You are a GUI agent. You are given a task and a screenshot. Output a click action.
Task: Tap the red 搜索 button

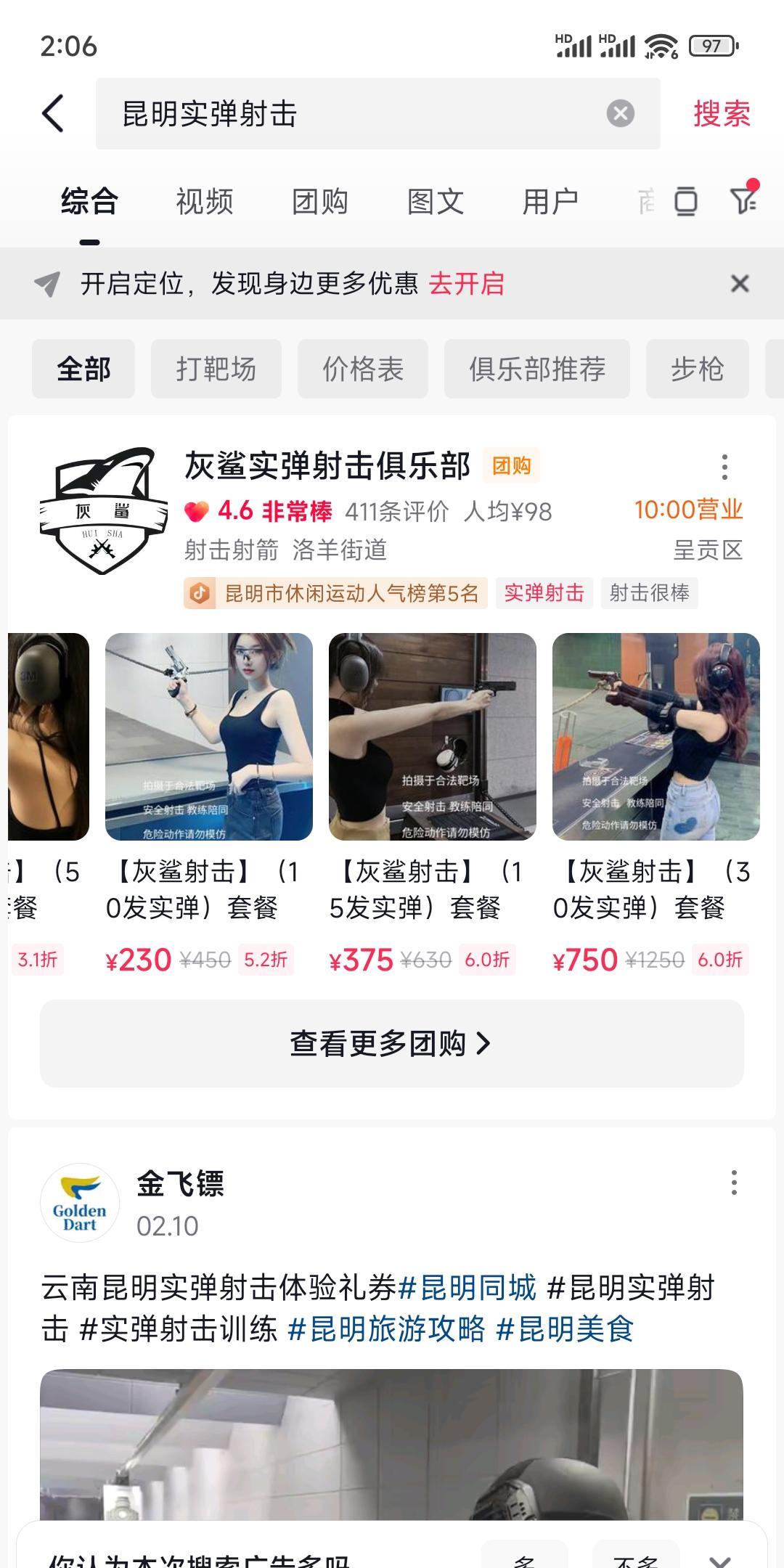[x=721, y=114]
